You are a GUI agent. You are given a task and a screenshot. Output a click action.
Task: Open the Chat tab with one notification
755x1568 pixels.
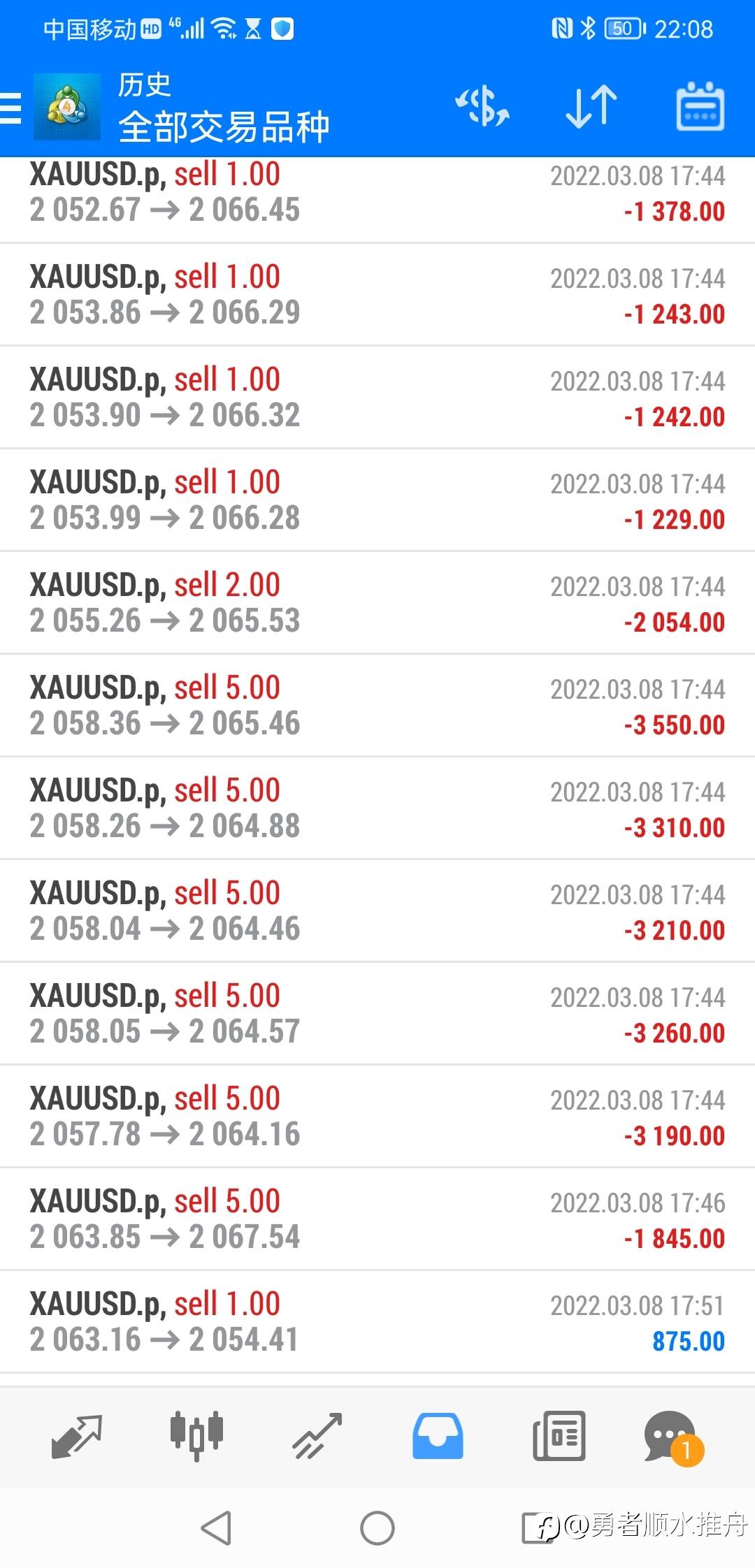click(x=671, y=1436)
